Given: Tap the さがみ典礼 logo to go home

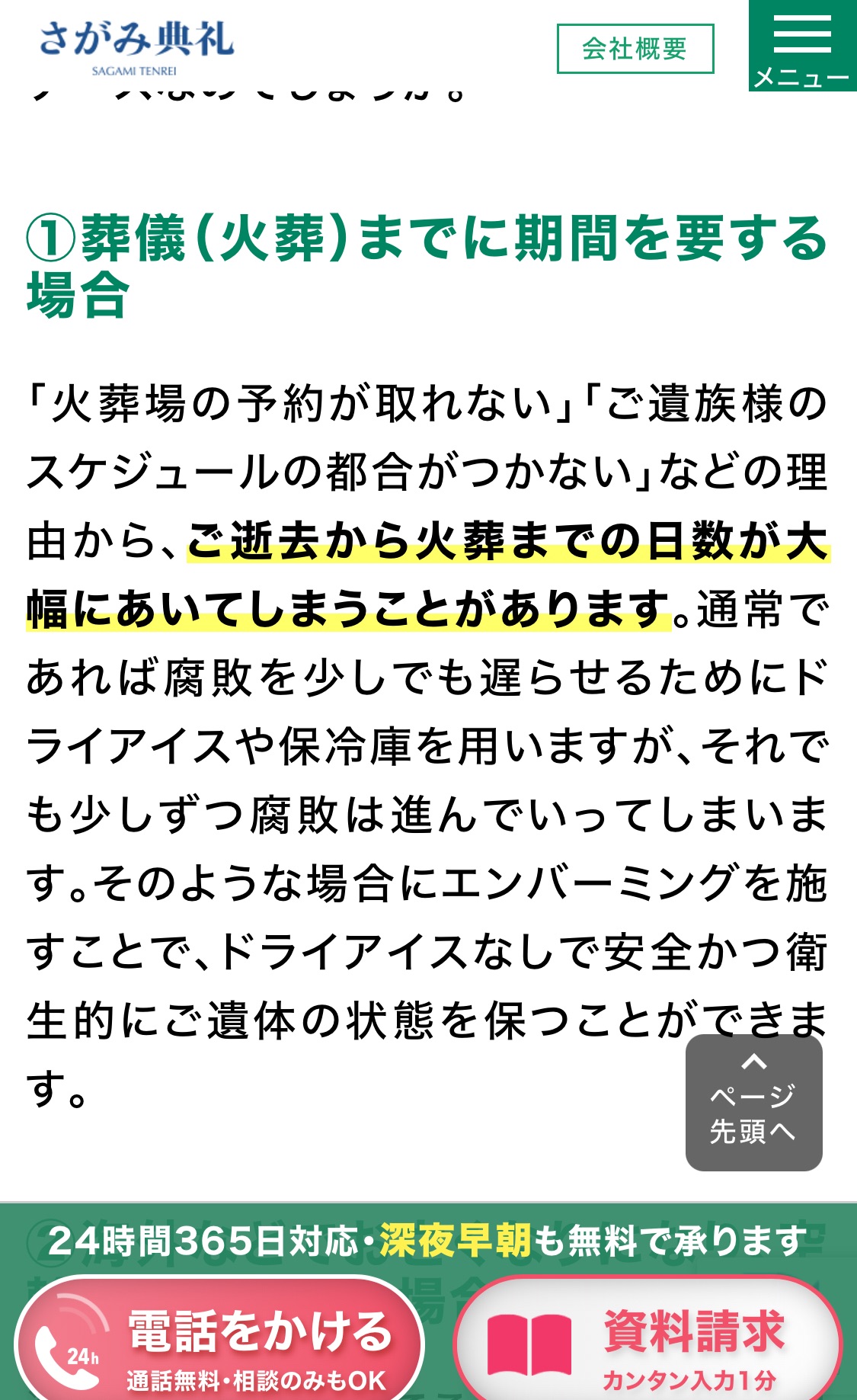Looking at the screenshot, I should pyautogui.click(x=136, y=47).
